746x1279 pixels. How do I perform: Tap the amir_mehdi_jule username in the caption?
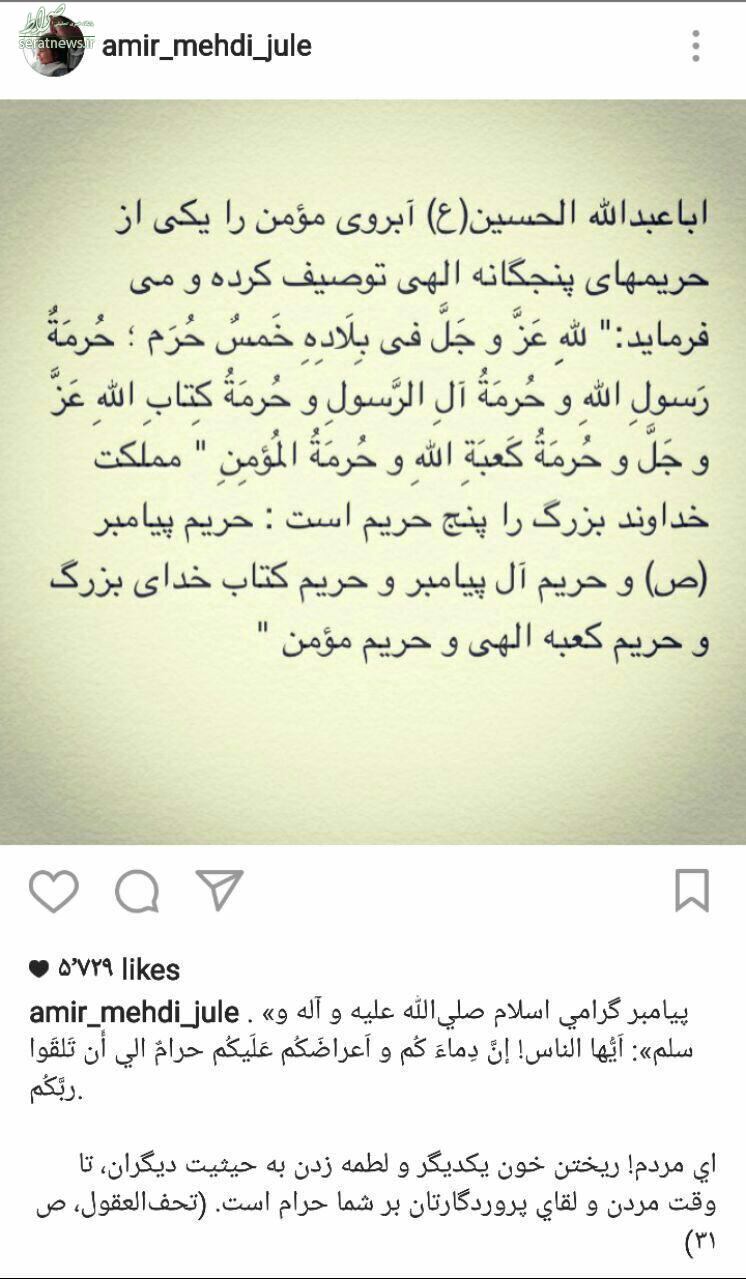[x=135, y=1012]
